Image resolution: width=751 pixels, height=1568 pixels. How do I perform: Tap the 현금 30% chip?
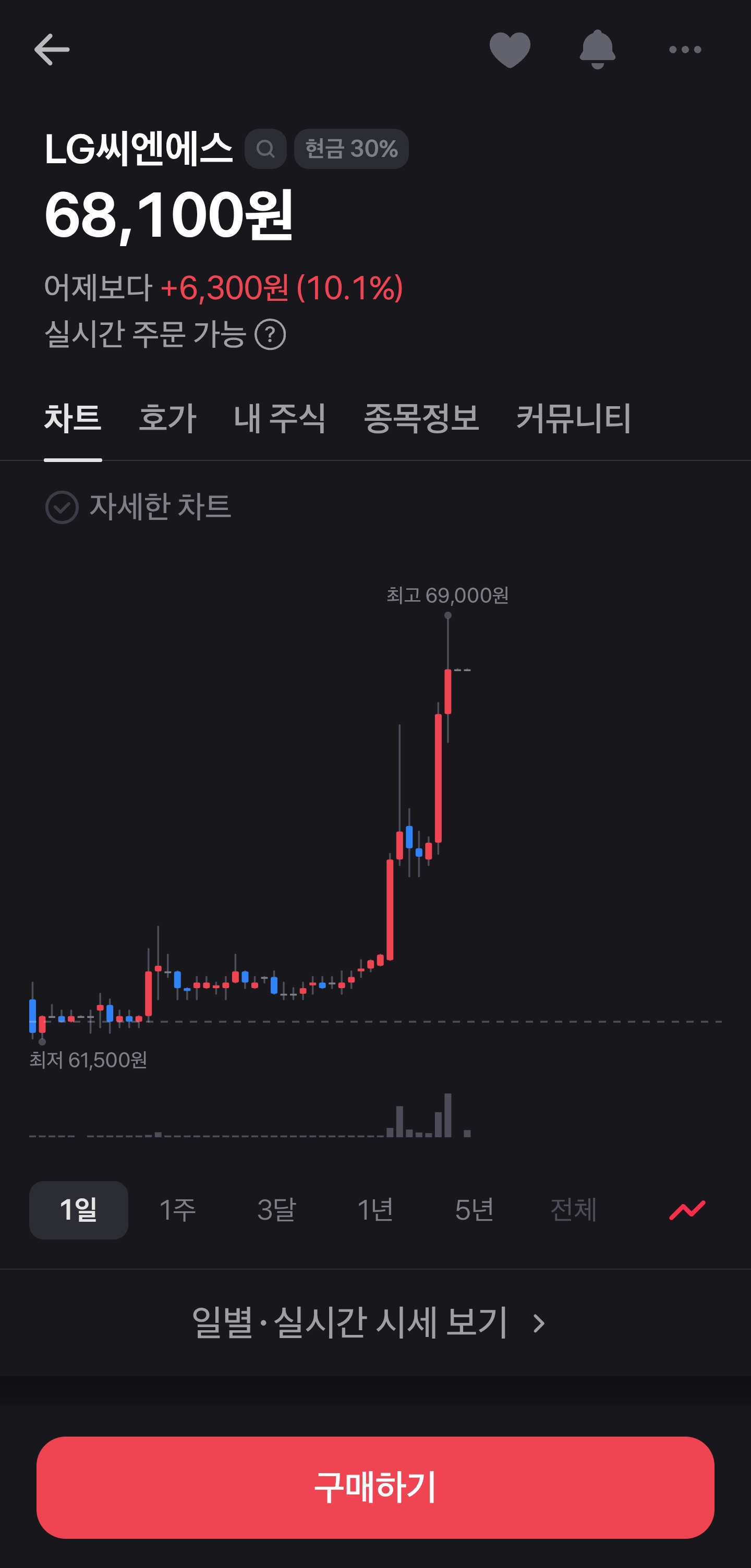pos(351,149)
